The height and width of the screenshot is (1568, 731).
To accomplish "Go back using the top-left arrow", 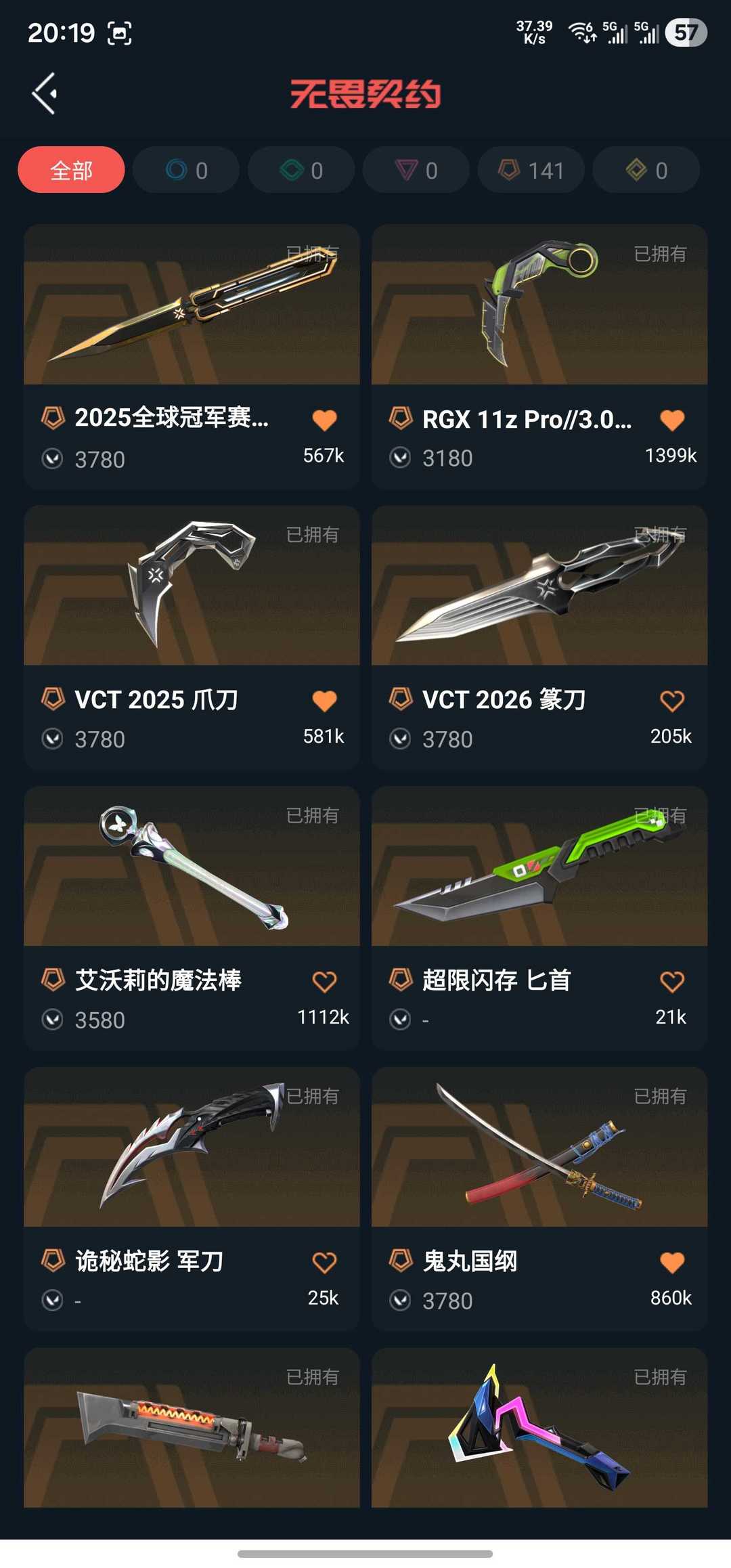I will pos(45,93).
